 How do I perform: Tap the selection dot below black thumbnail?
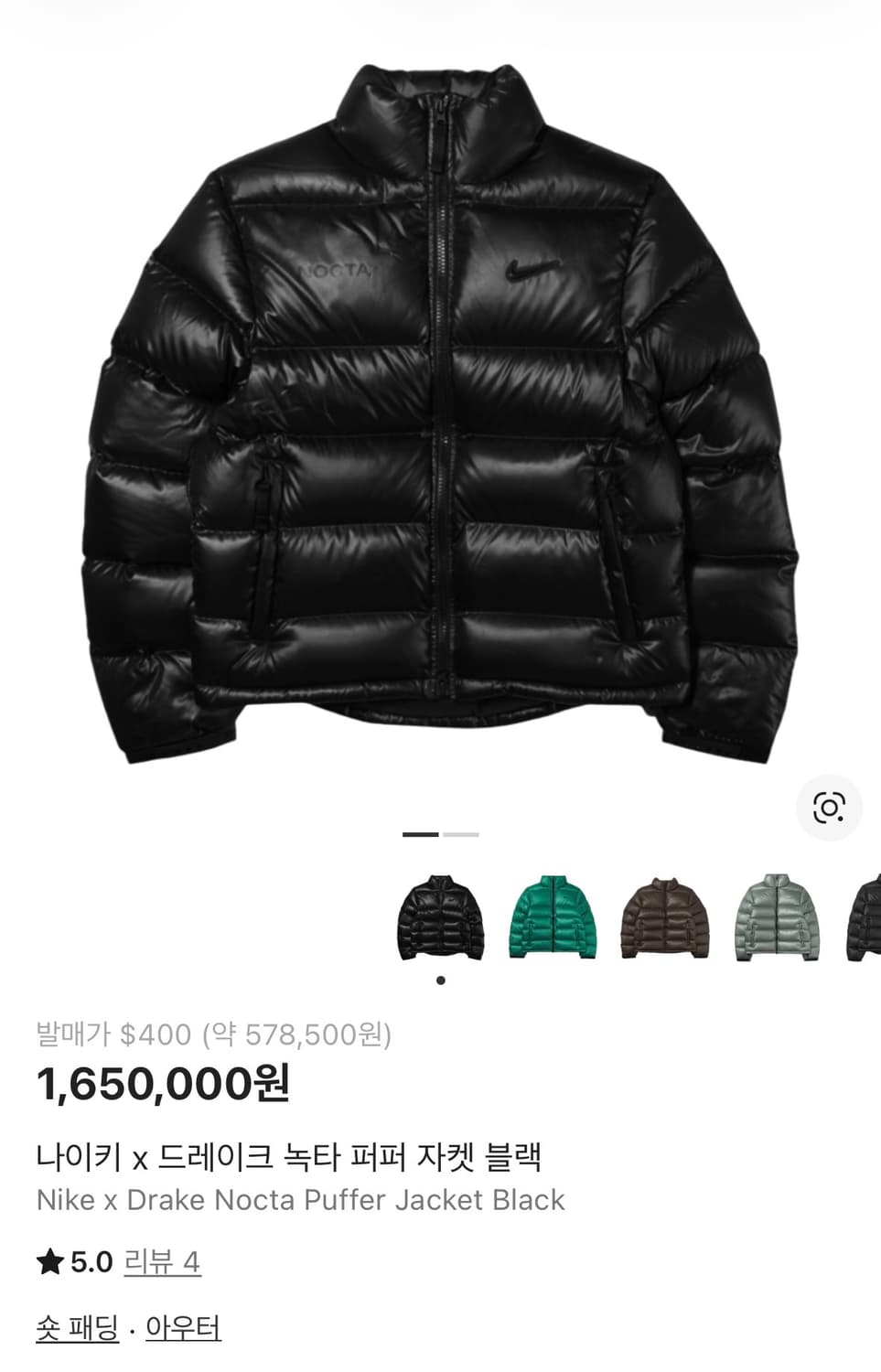(440, 981)
